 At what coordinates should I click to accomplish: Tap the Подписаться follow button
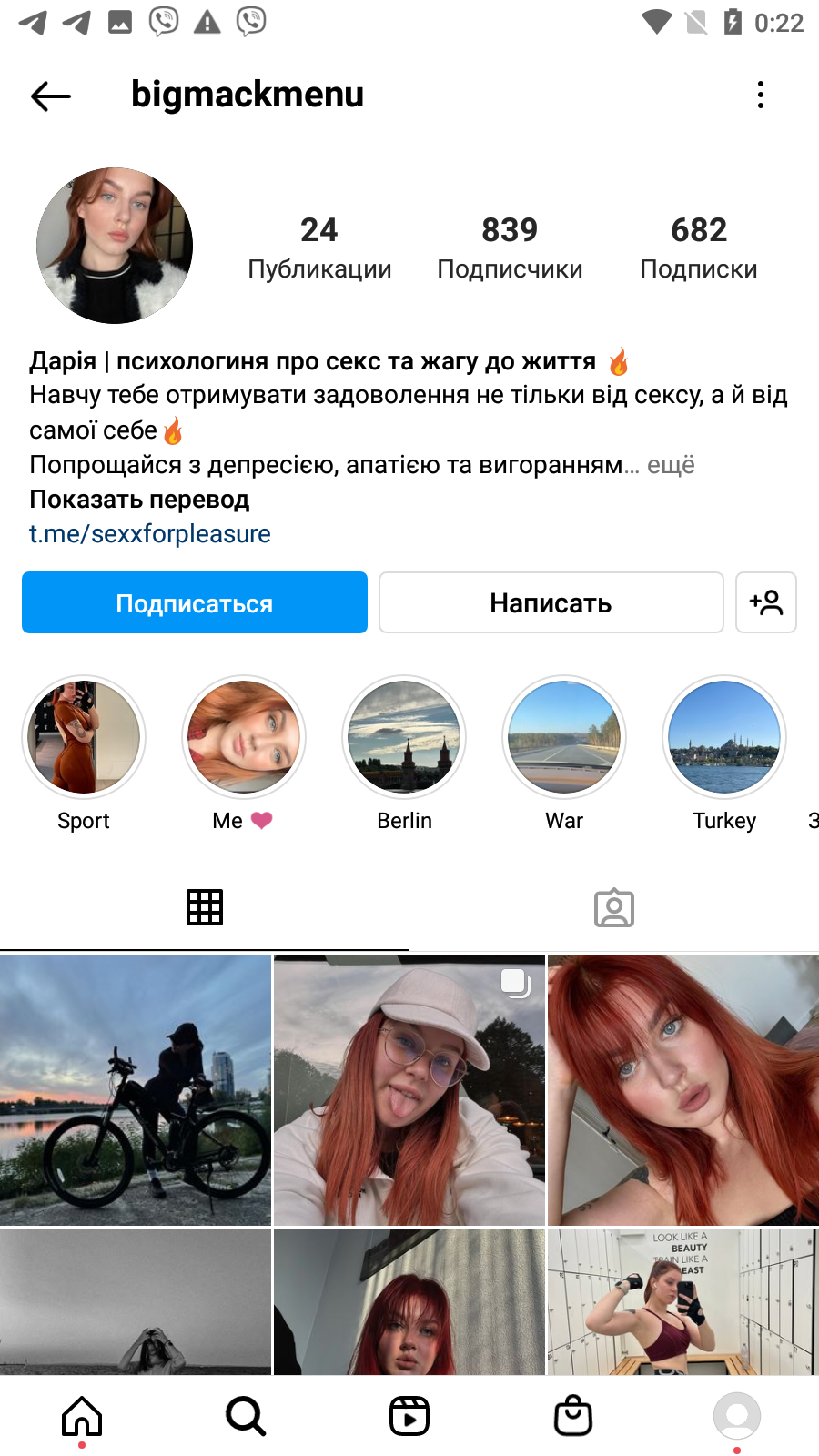coord(195,602)
